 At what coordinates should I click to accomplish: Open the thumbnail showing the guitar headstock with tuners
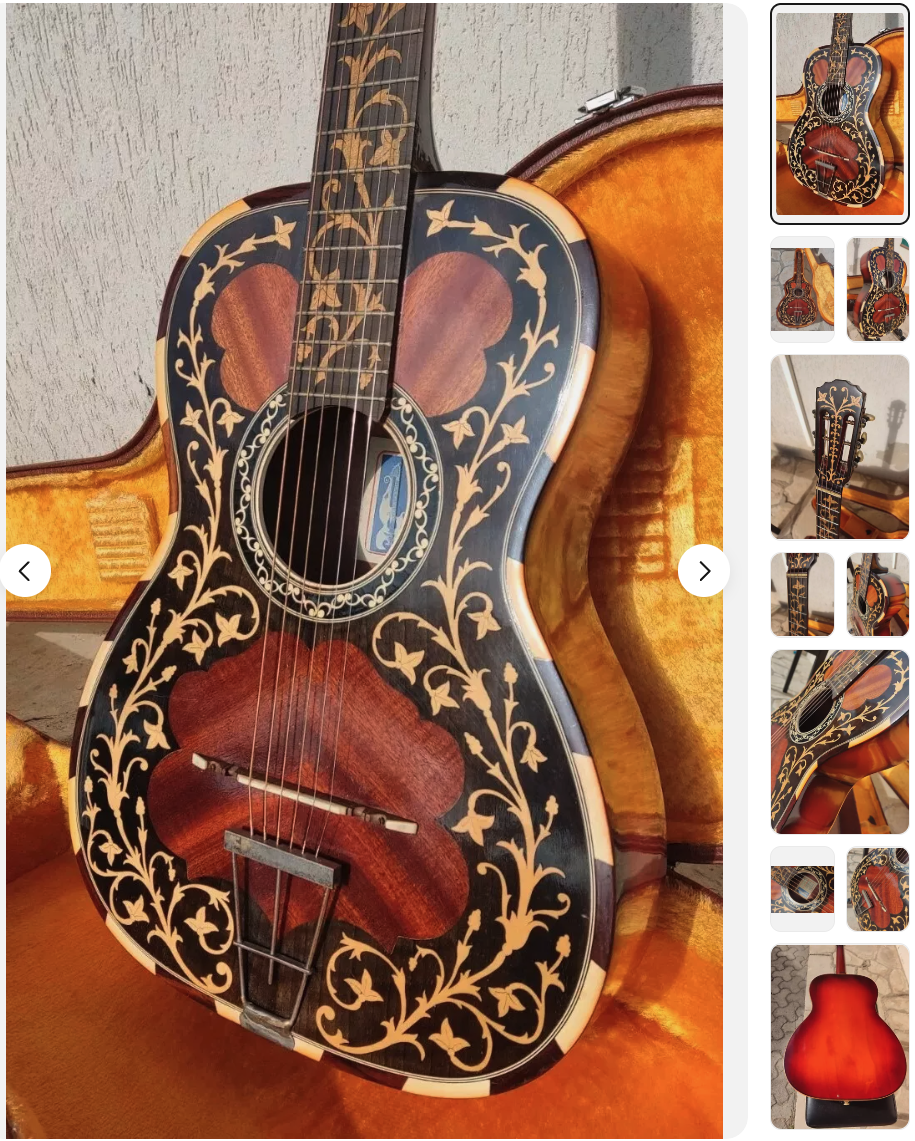click(x=839, y=446)
